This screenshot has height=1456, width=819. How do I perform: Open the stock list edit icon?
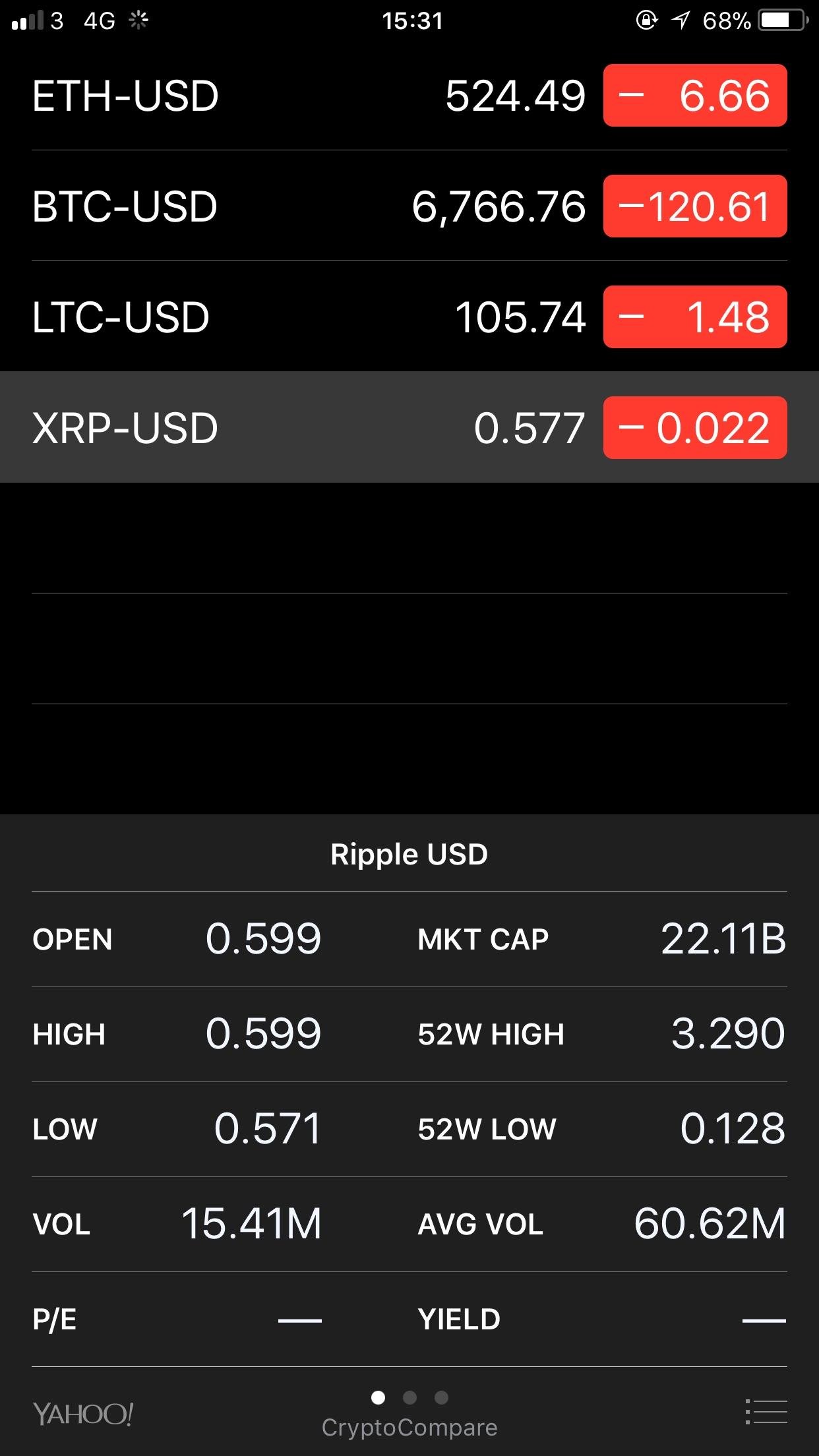[x=766, y=1412]
